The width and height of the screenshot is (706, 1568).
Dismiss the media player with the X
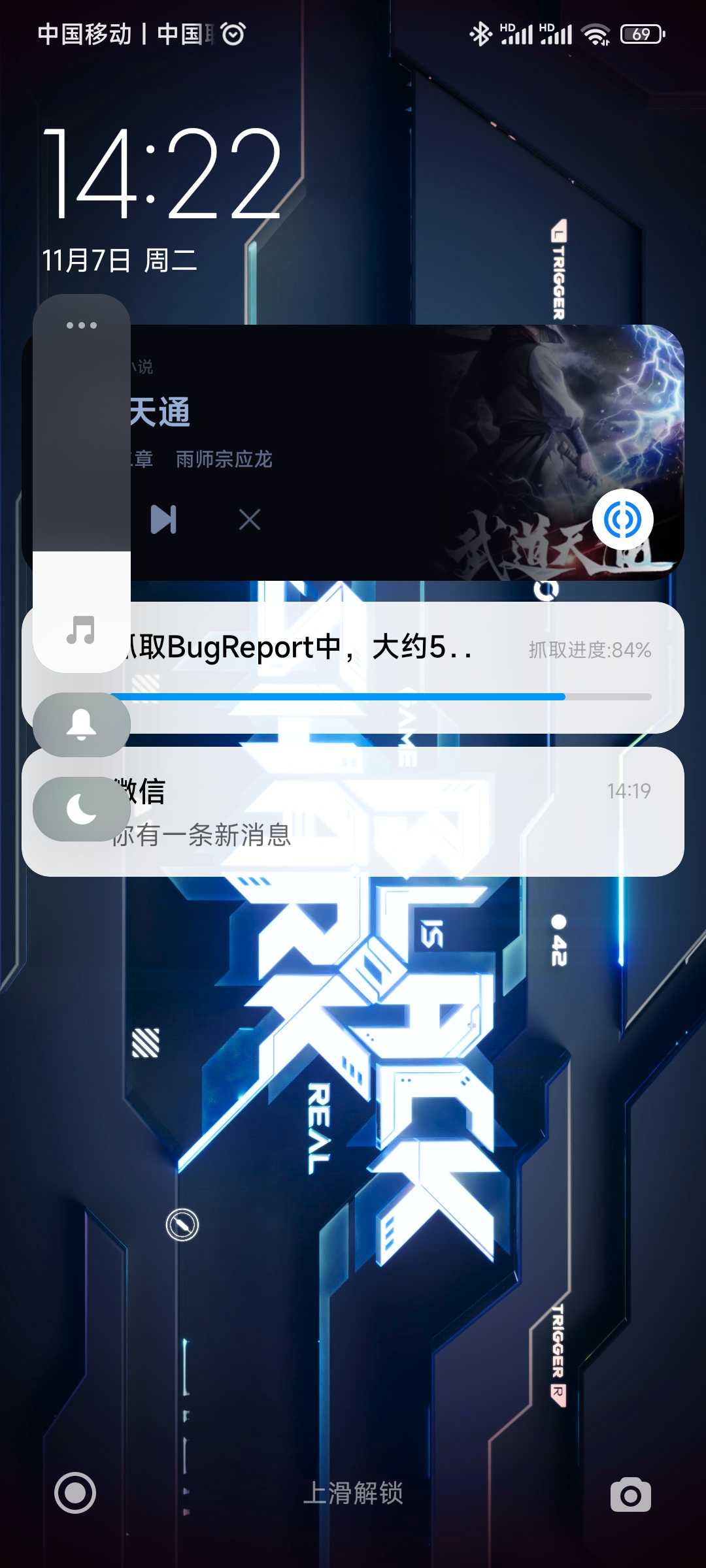pos(250,520)
